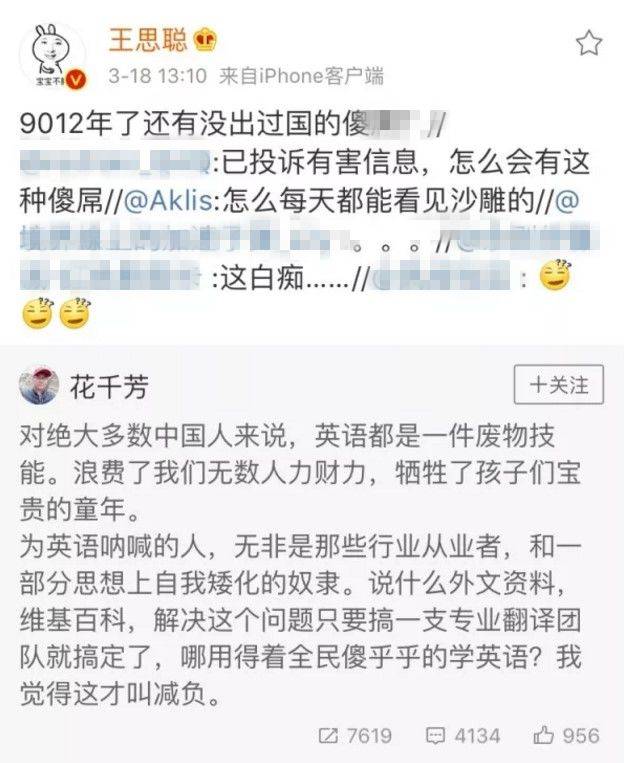Like the post with 956 likes

566,735
